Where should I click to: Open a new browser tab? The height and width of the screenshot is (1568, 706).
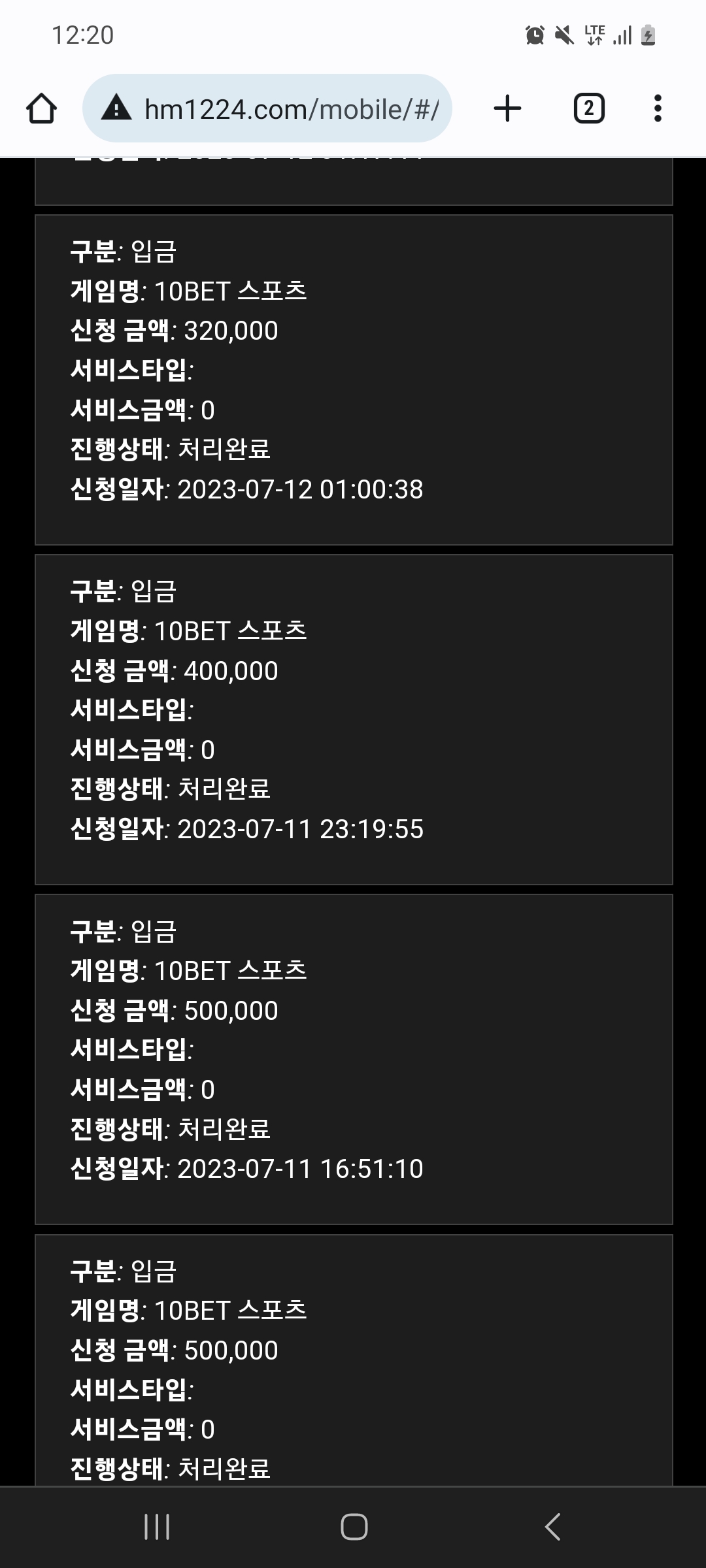[x=507, y=108]
